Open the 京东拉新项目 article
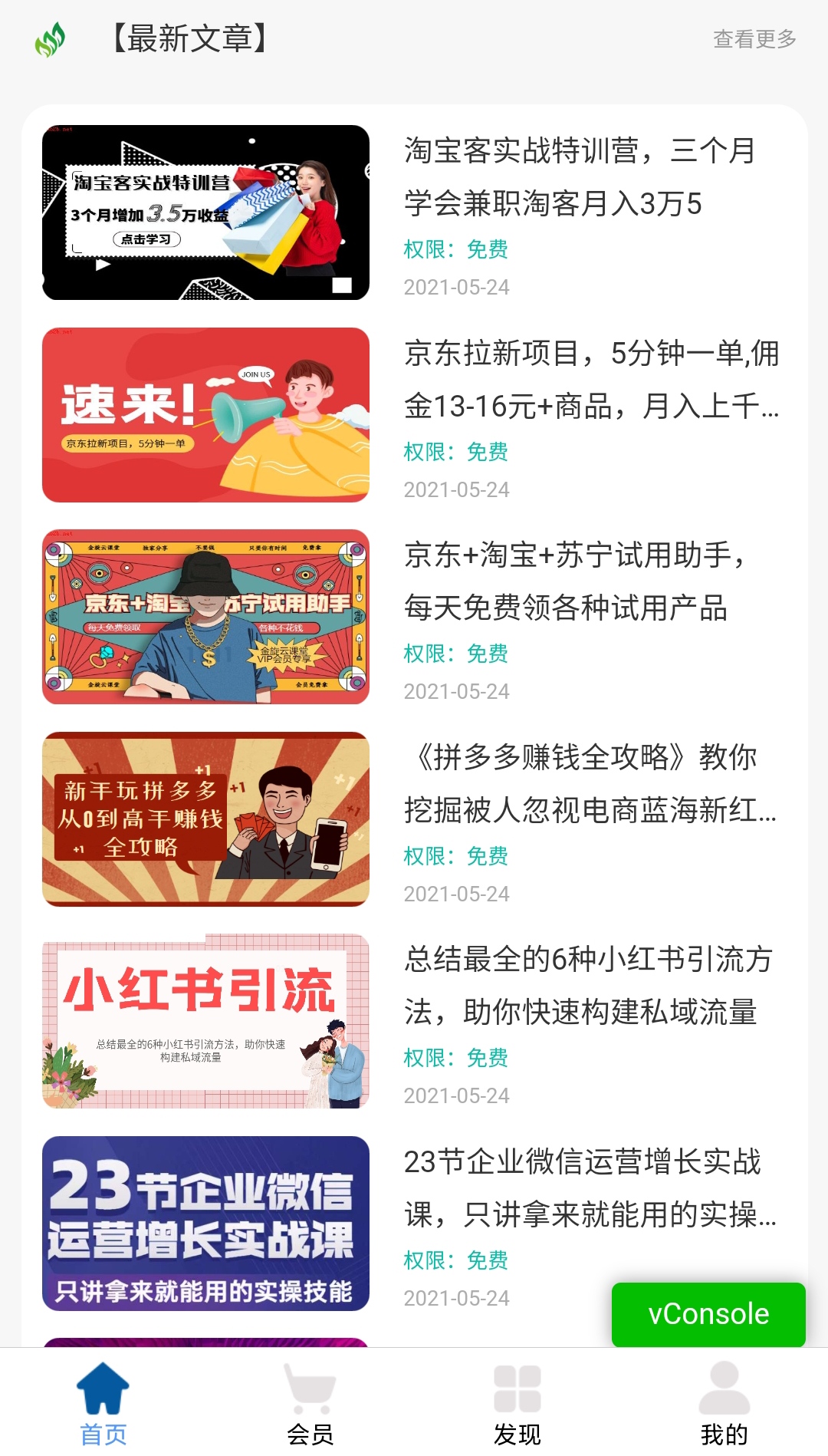The width and height of the screenshot is (828, 1456). click(x=590, y=380)
